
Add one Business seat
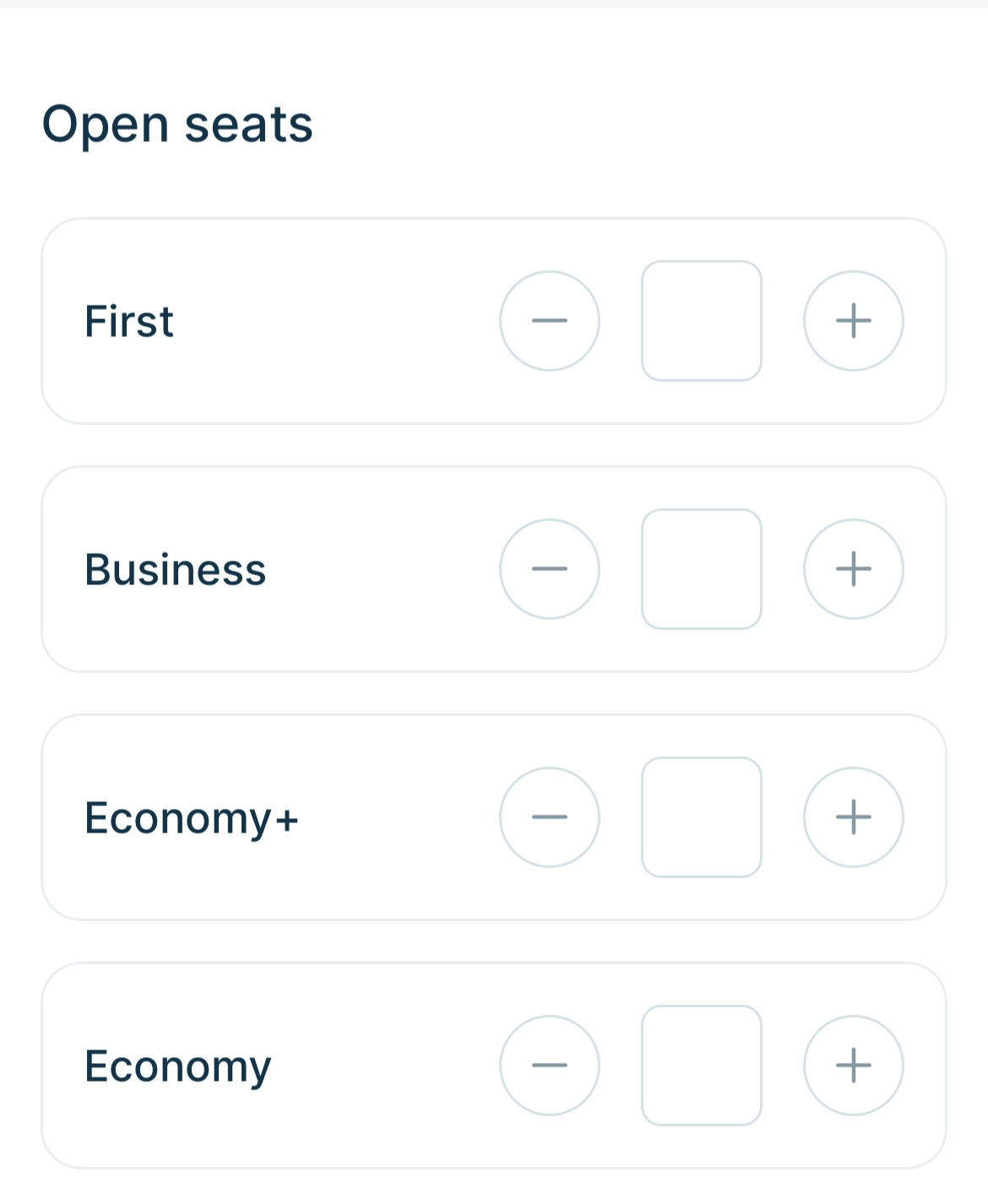tap(853, 569)
